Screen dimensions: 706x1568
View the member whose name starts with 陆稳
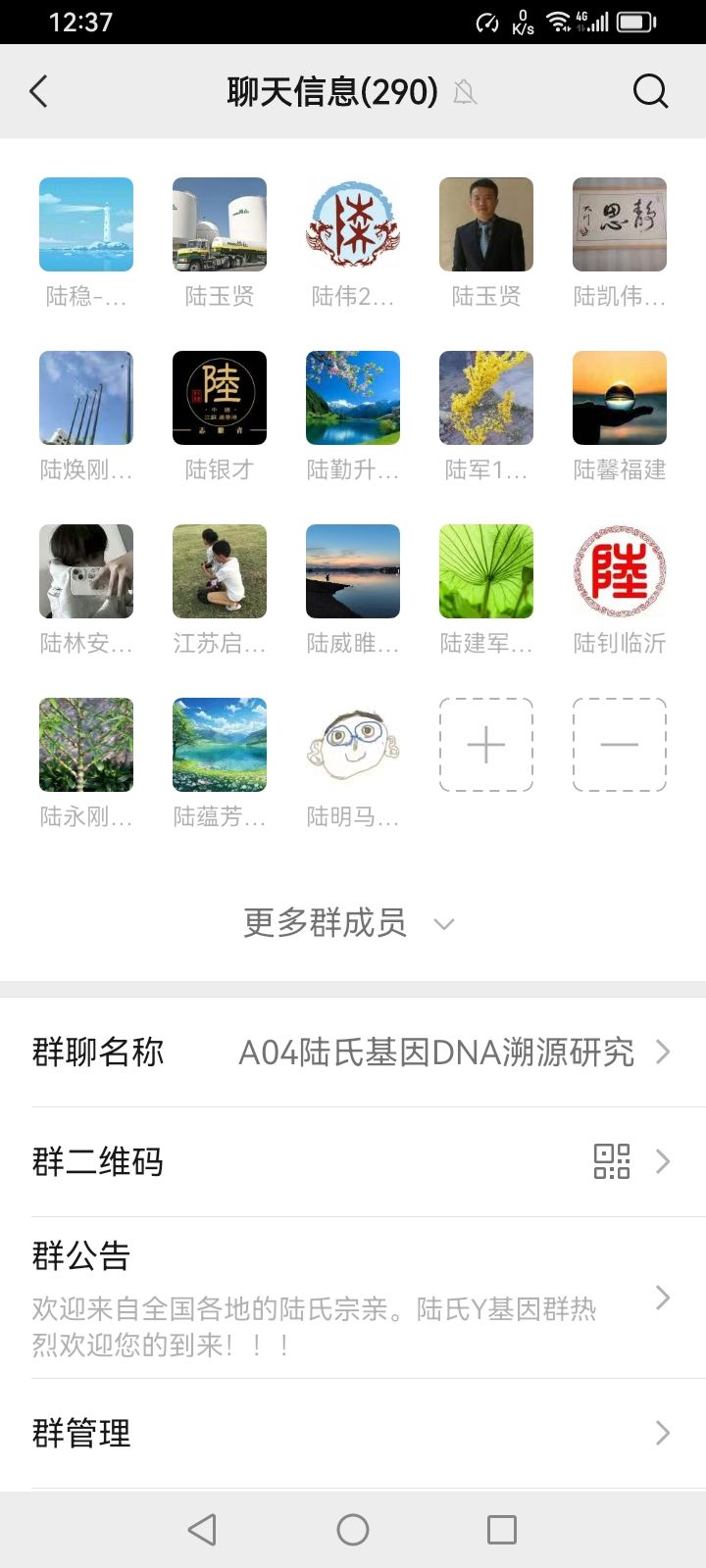[x=86, y=224]
